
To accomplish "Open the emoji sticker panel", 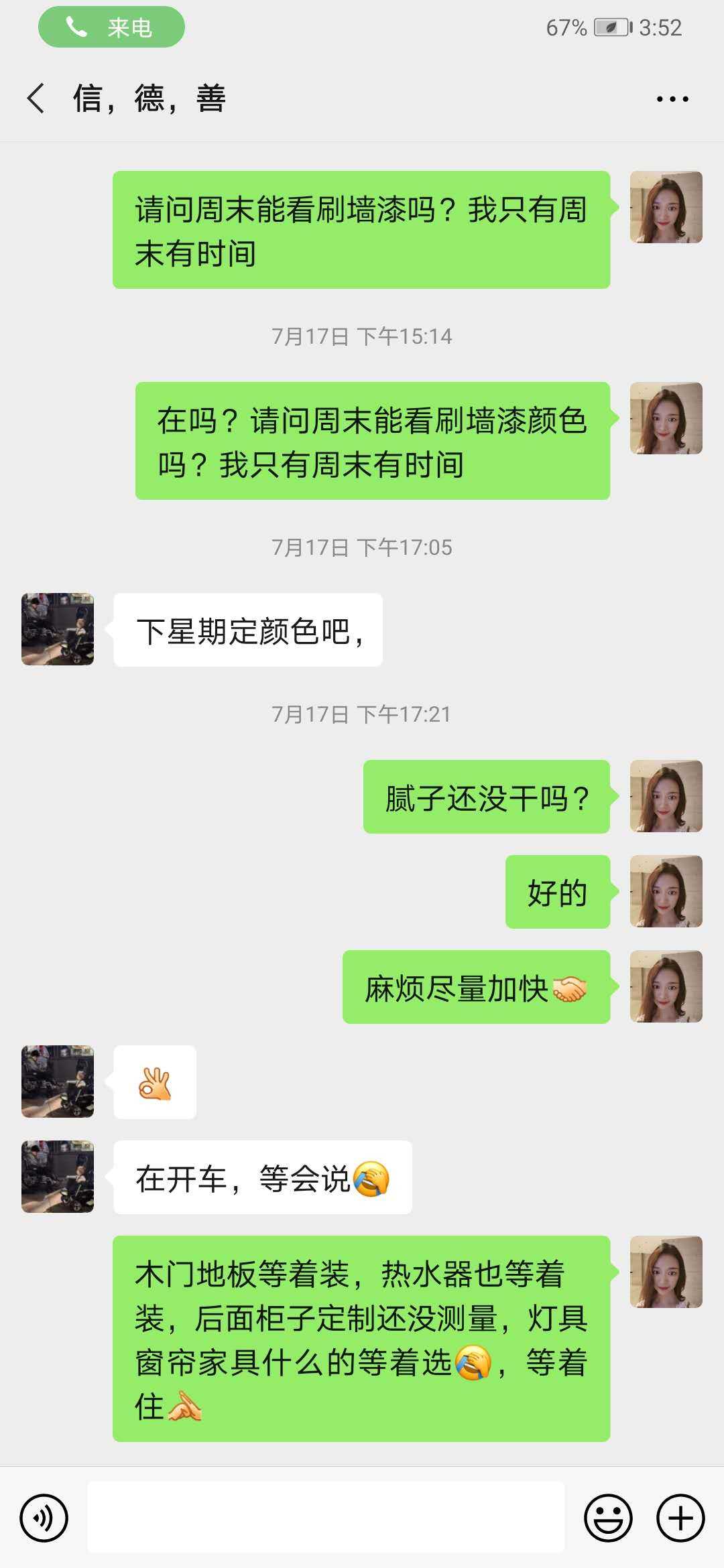I will coord(608,1518).
